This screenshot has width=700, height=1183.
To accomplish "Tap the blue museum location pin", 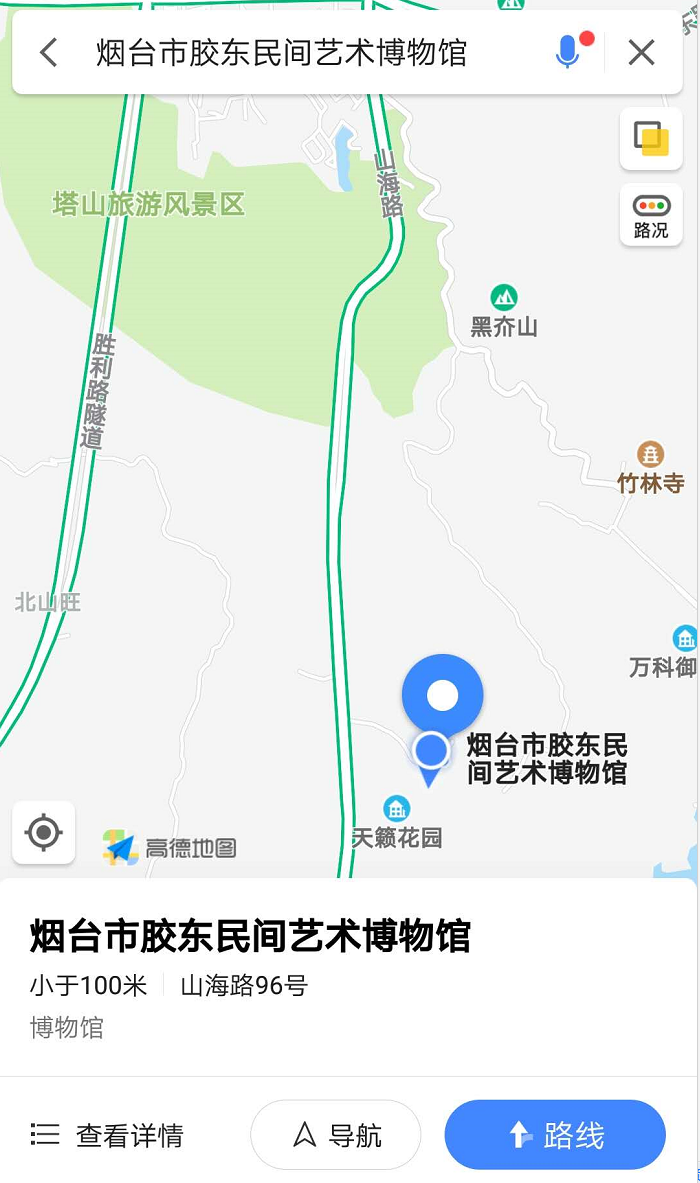I will (x=442, y=697).
